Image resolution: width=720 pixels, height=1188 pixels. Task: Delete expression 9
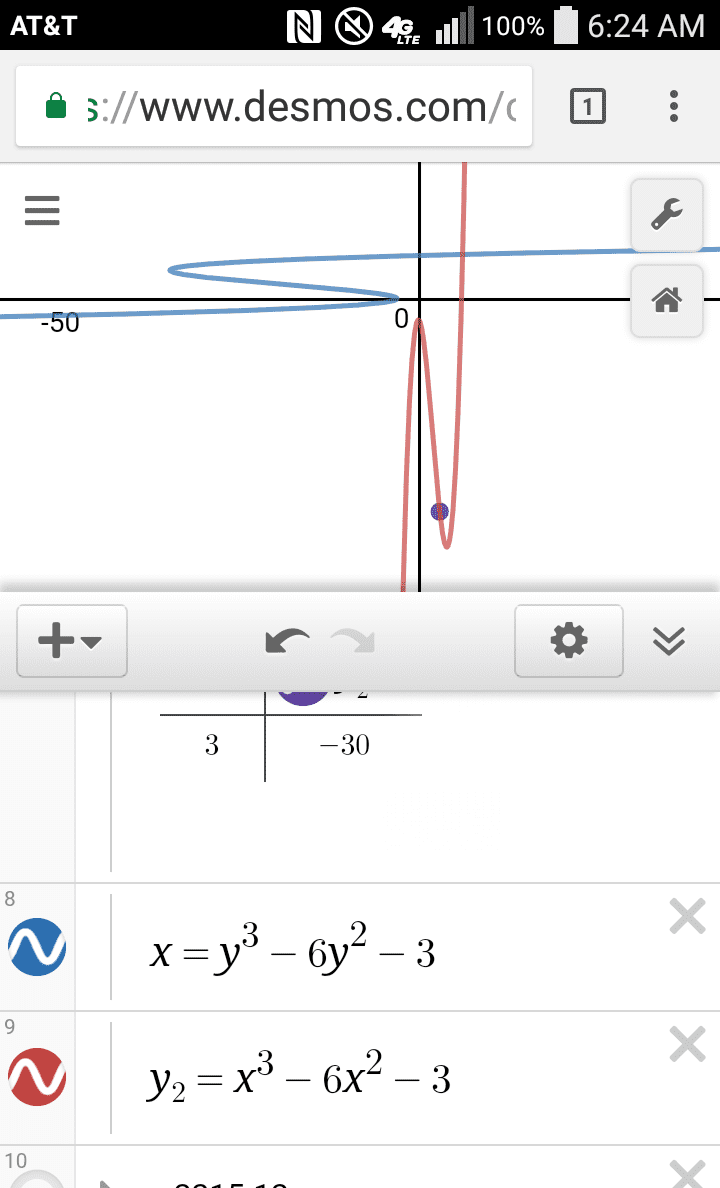687,1045
